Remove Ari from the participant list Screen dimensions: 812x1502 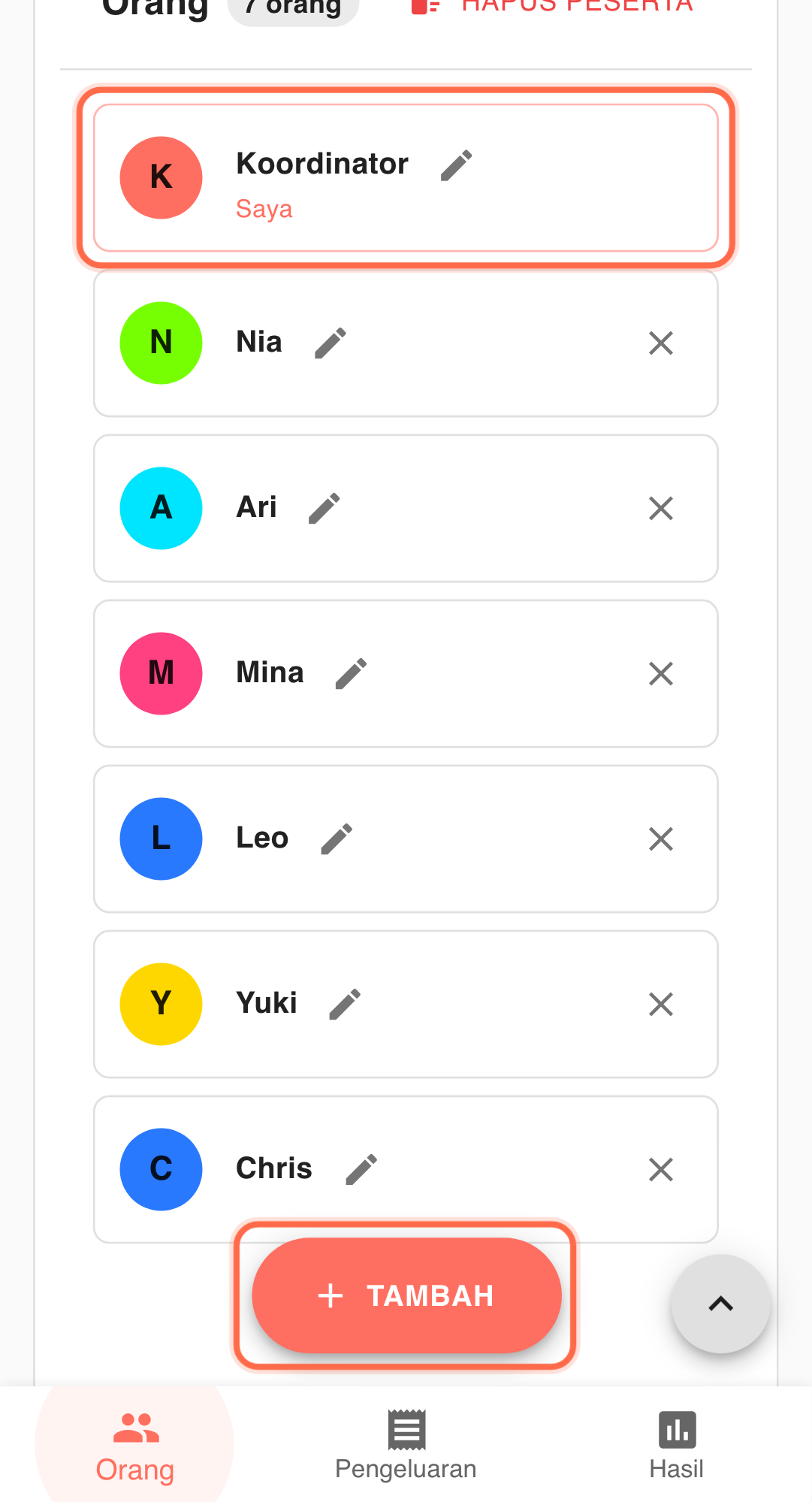660,508
